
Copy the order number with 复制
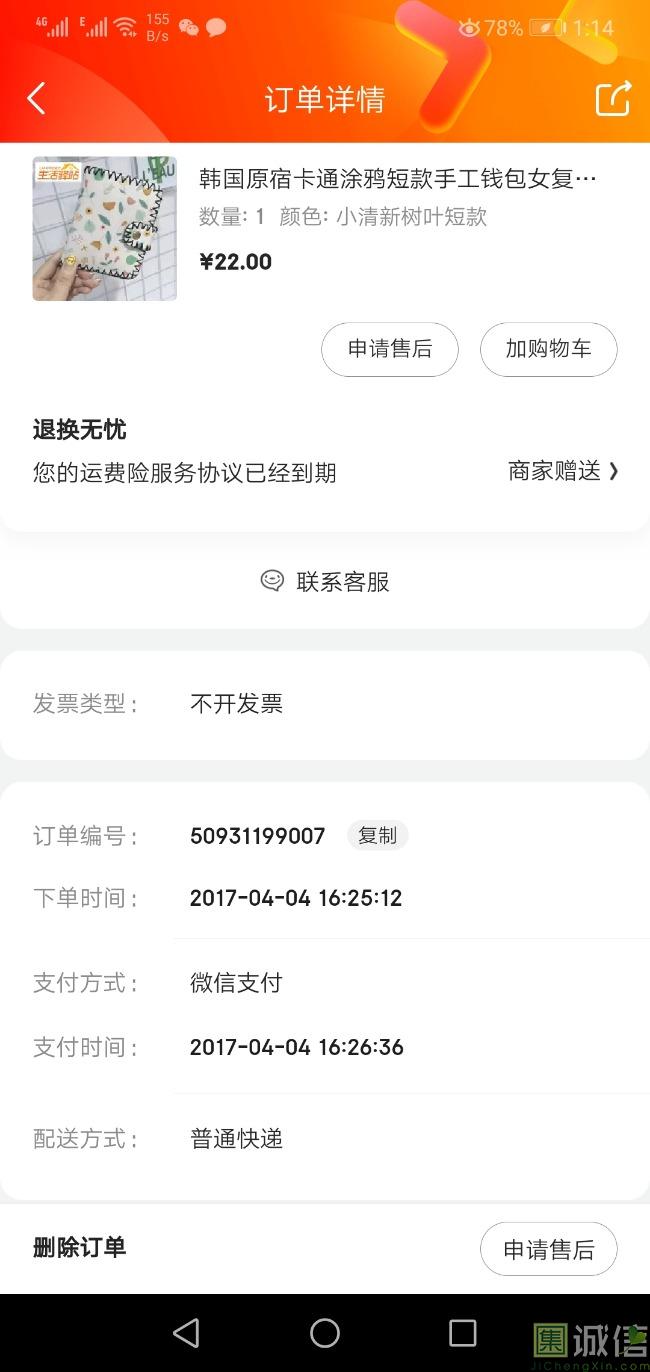(x=377, y=836)
